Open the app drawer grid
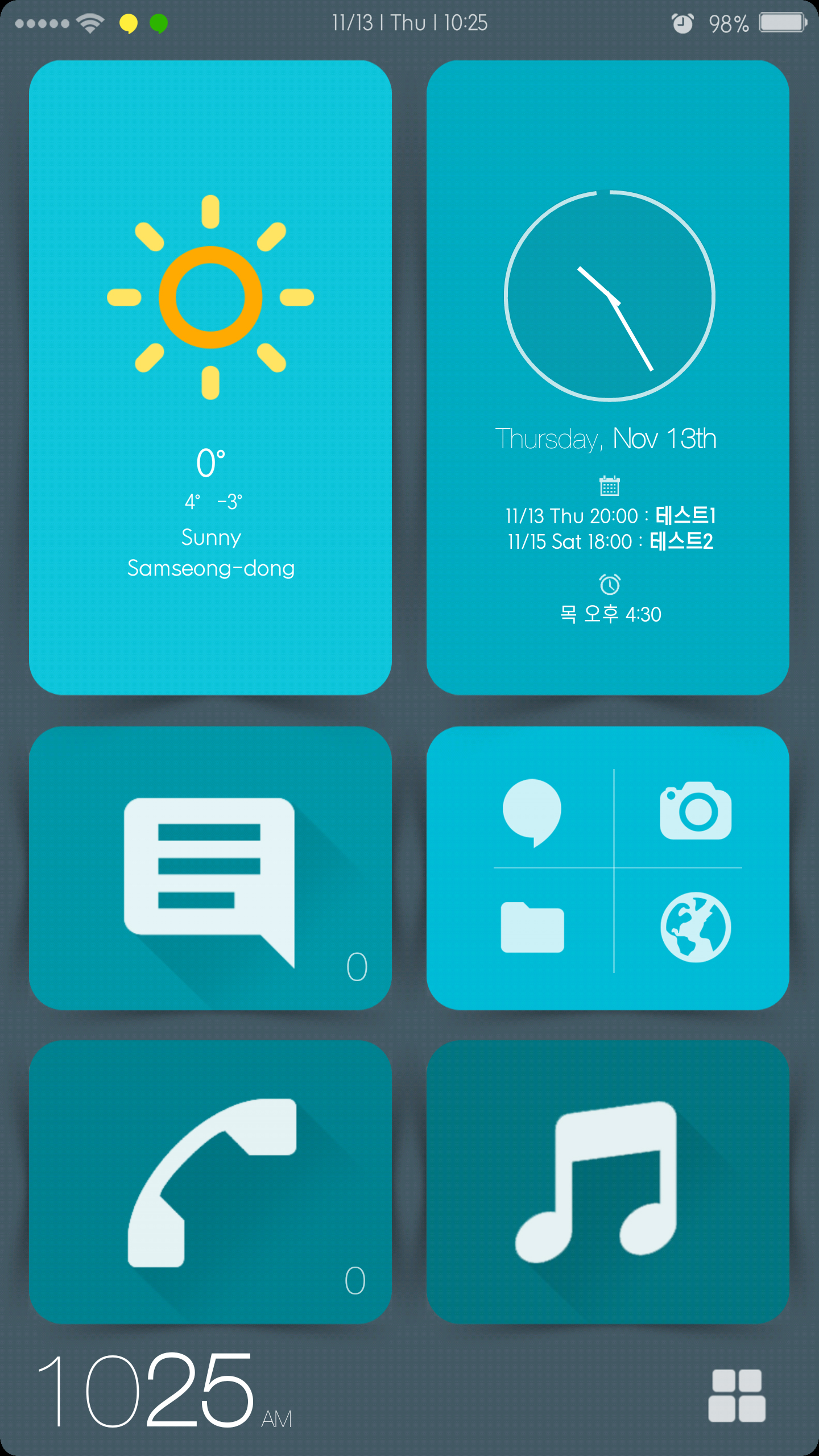The width and height of the screenshot is (819, 1456). pyautogui.click(x=737, y=1395)
